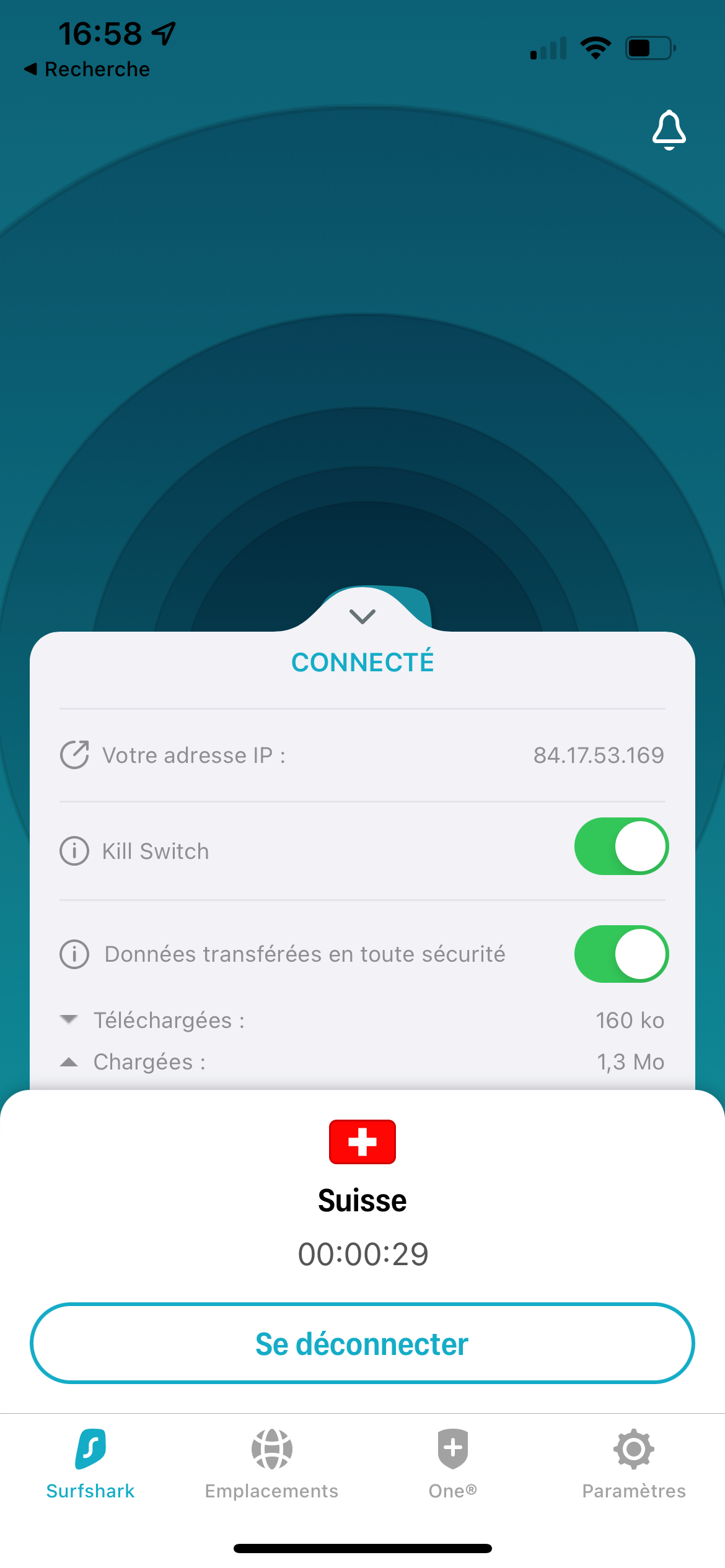Image resolution: width=725 pixels, height=1568 pixels.
Task: Turn off the Kill Switch toggle
Action: point(621,847)
